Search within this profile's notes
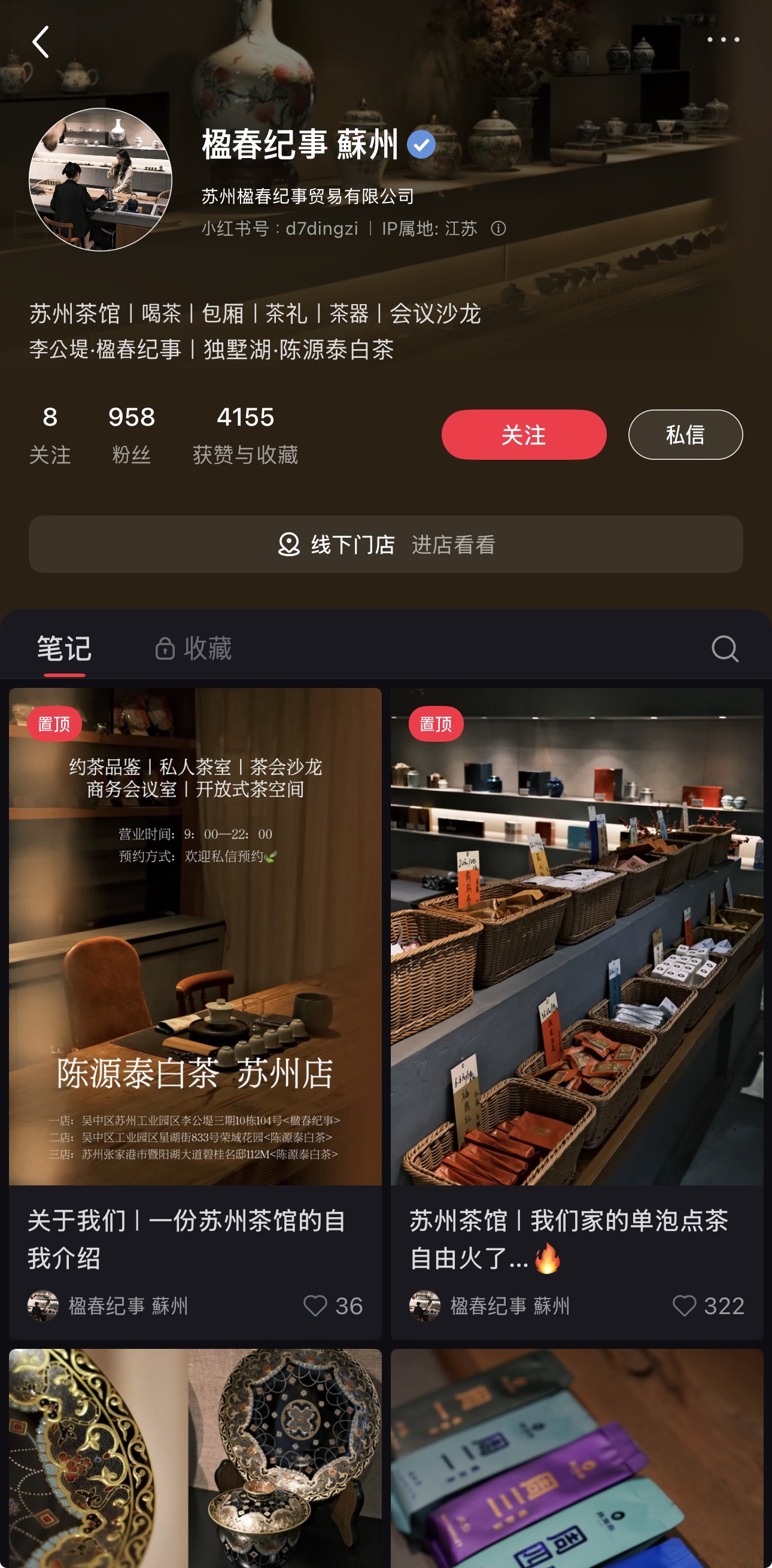Screen dimensions: 772x1568 pyautogui.click(x=725, y=648)
